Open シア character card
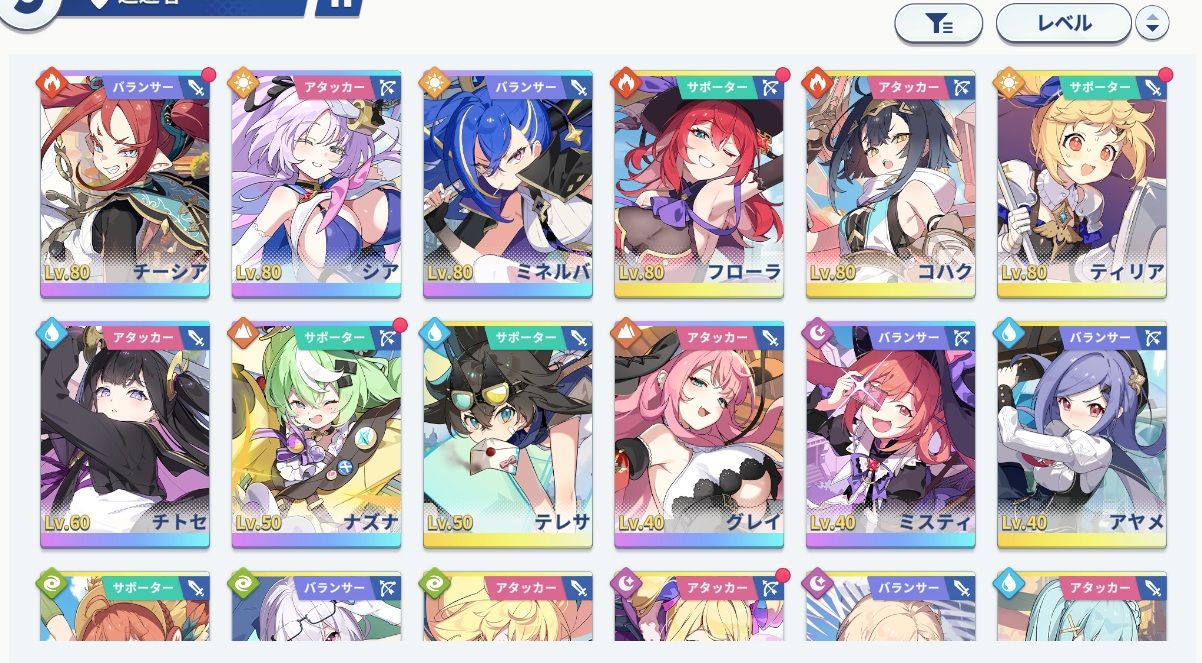Image resolution: width=1202 pixels, height=663 pixels. pyautogui.click(x=316, y=185)
